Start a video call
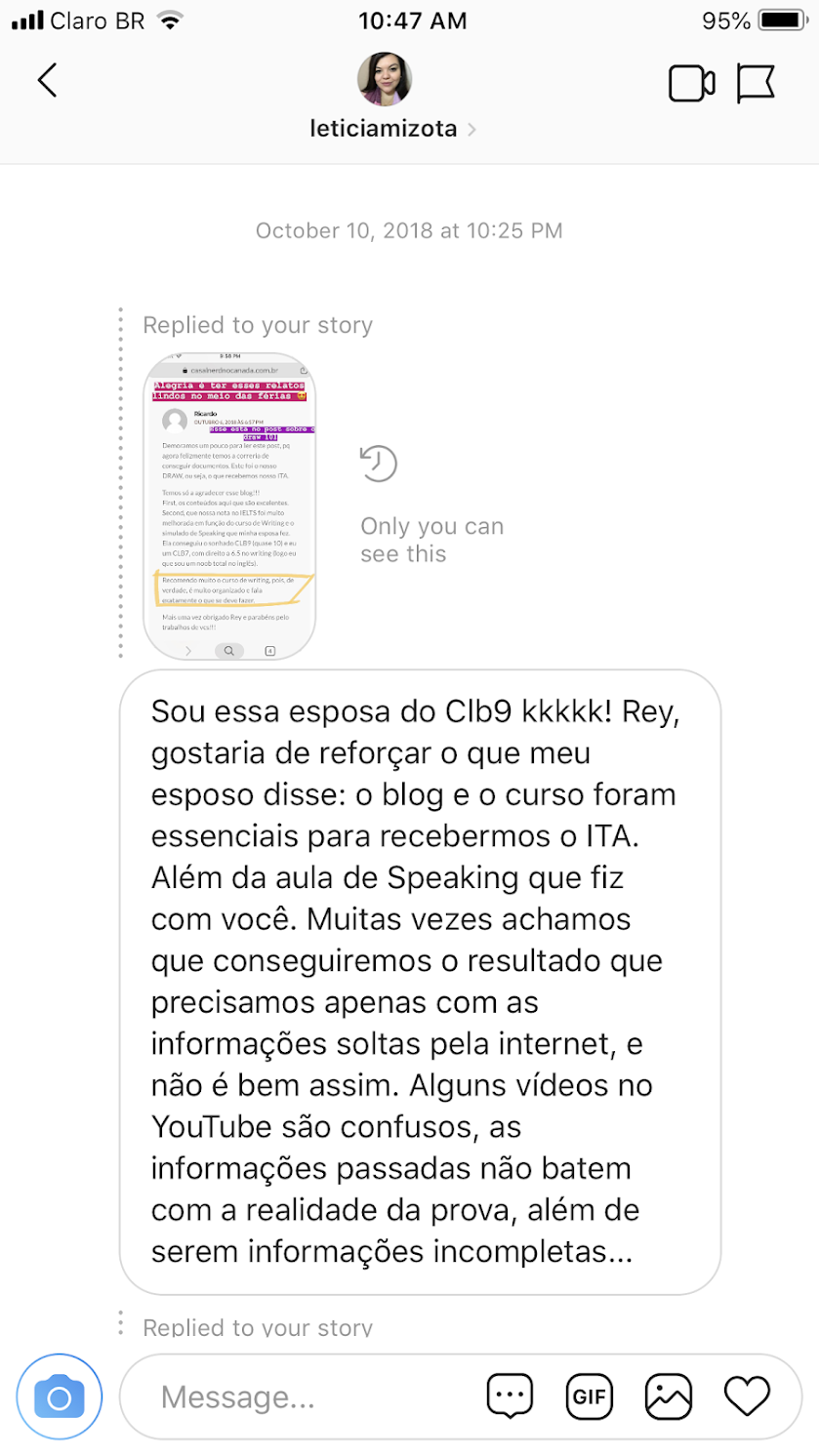Screen dimensions: 819x1456 [x=691, y=83]
